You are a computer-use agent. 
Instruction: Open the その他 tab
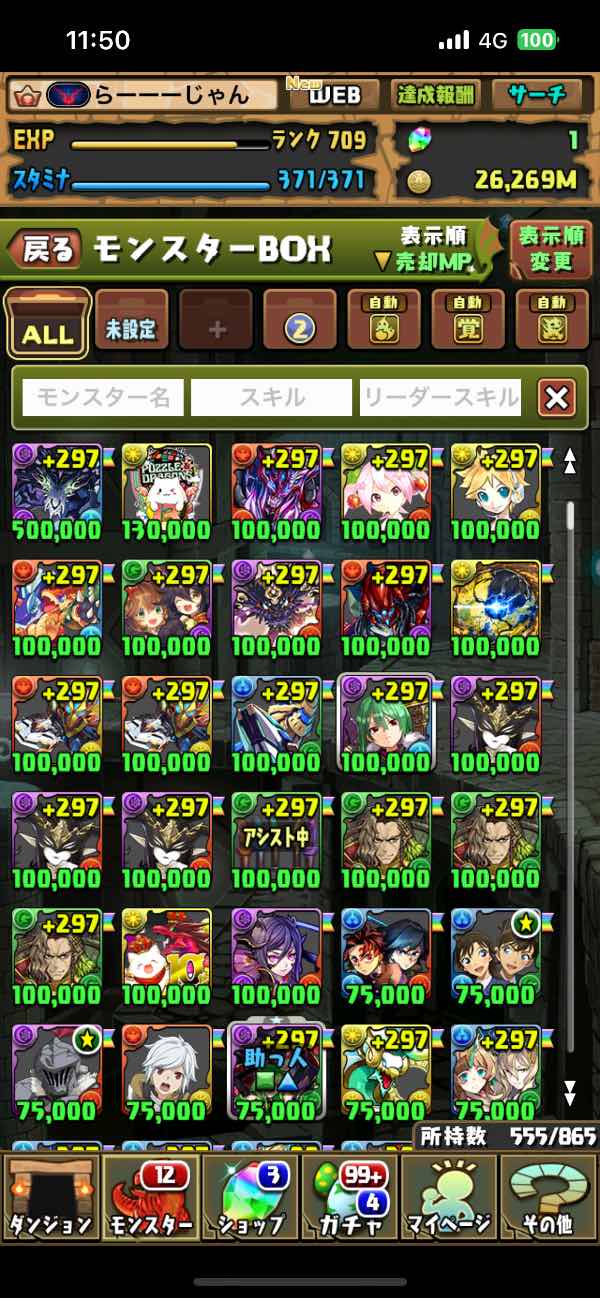547,1196
